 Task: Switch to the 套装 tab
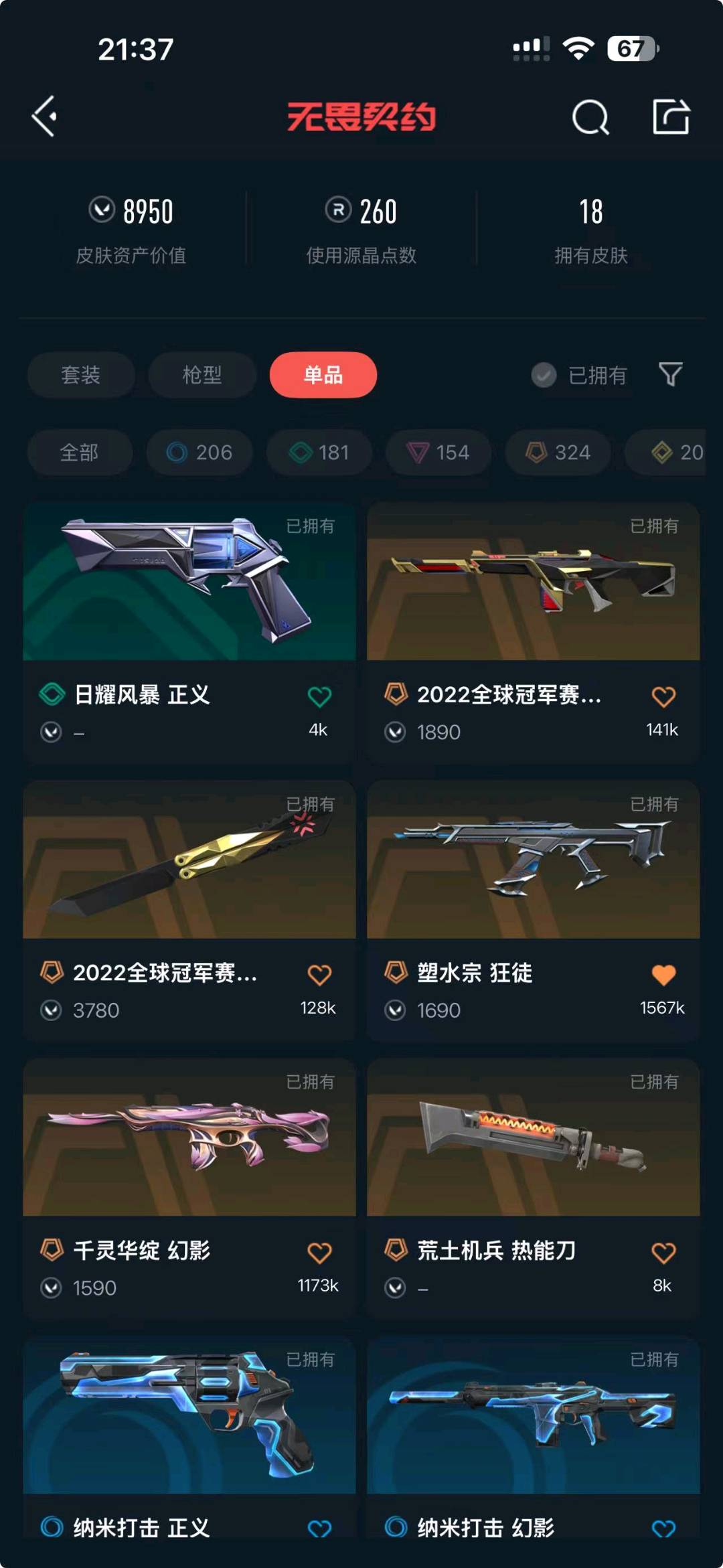(x=81, y=374)
